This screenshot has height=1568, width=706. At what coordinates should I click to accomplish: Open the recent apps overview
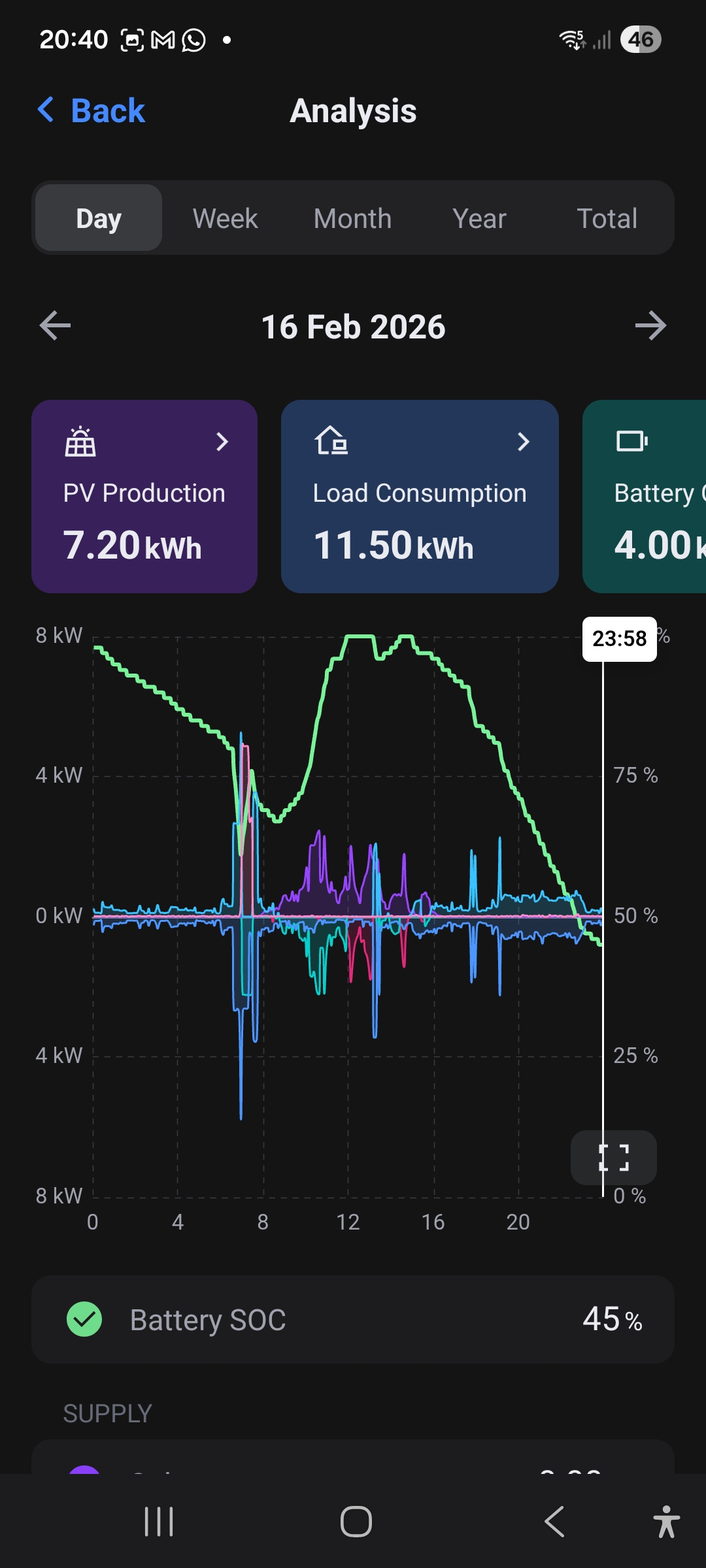point(159,1522)
